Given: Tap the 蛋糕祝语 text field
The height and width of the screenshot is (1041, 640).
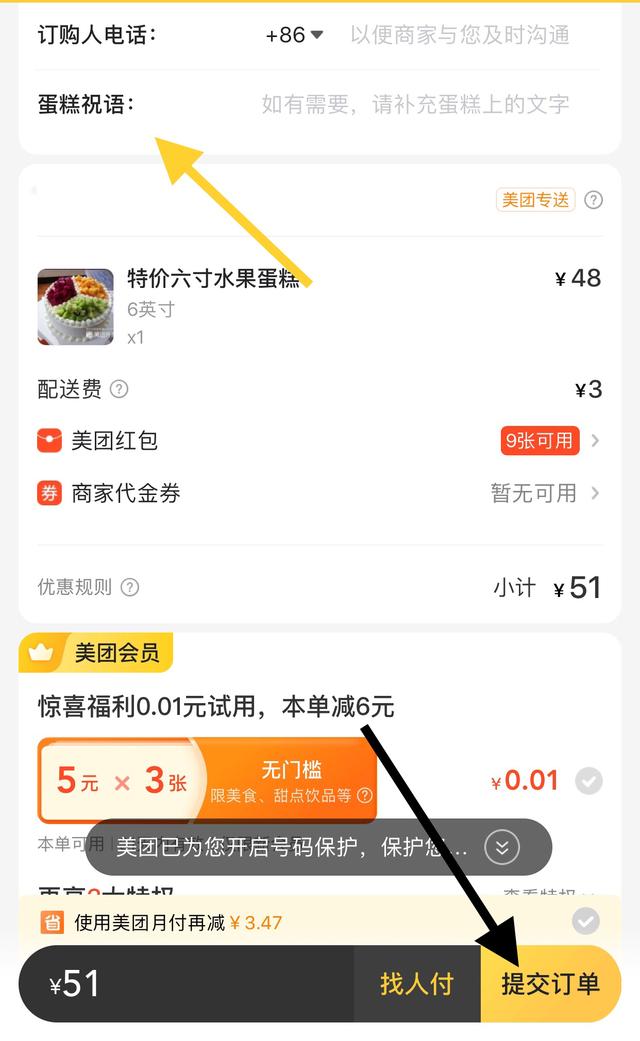Looking at the screenshot, I should point(415,104).
